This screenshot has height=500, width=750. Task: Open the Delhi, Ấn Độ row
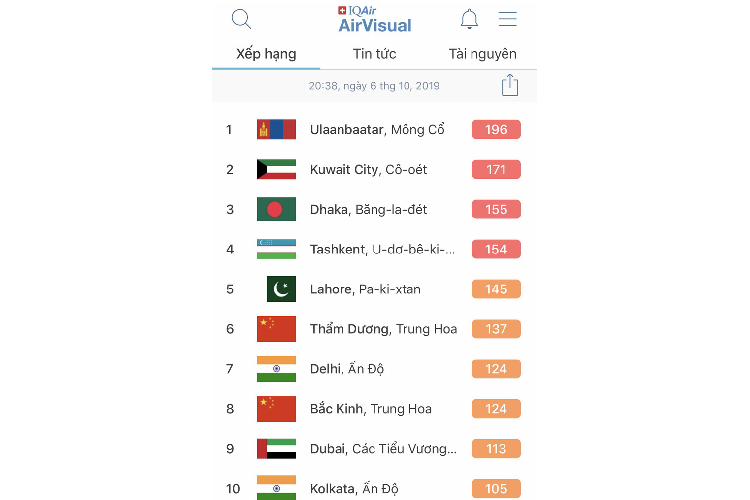click(347, 369)
